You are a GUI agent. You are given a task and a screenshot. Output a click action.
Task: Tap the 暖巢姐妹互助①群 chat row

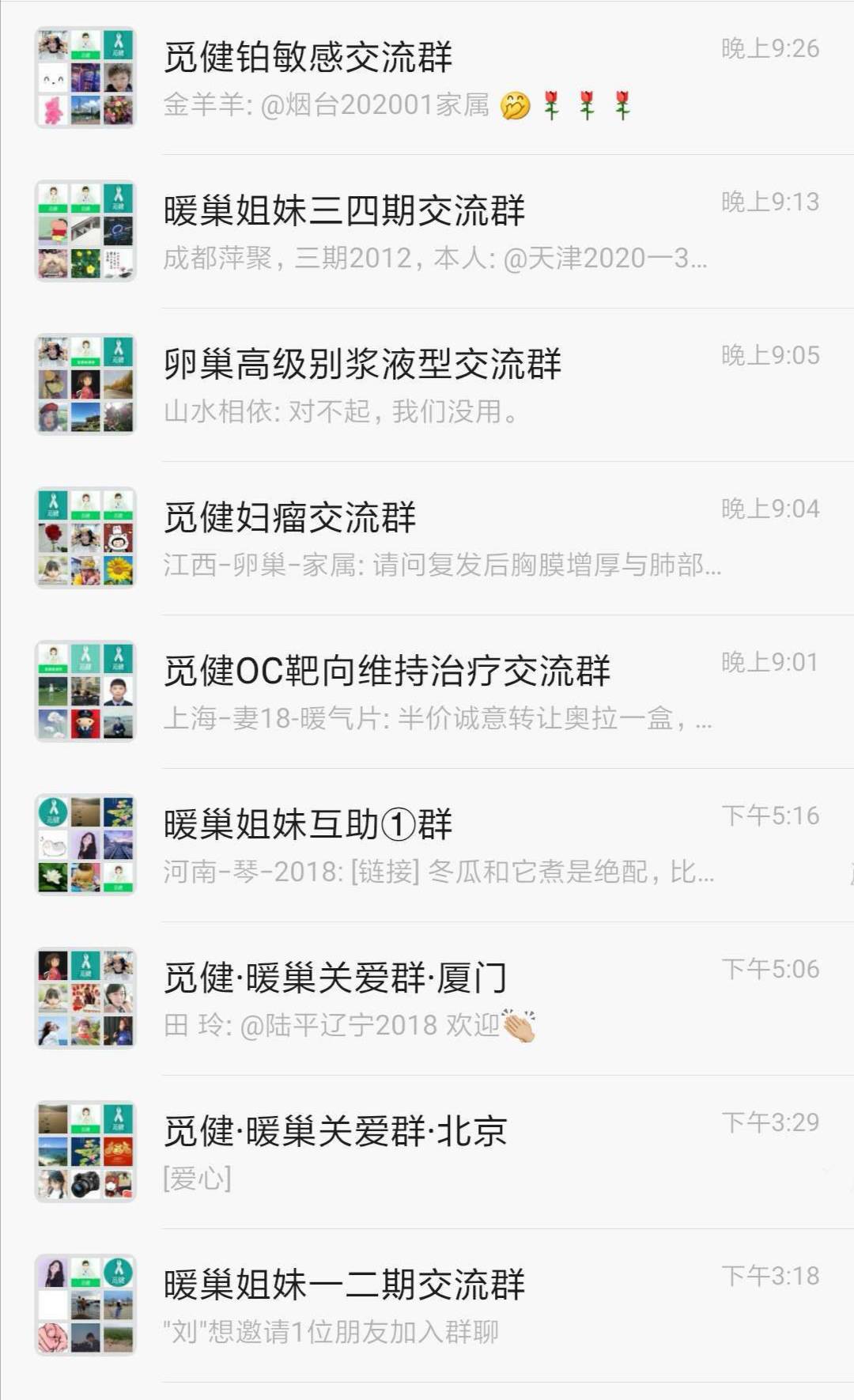pyautogui.click(x=427, y=845)
